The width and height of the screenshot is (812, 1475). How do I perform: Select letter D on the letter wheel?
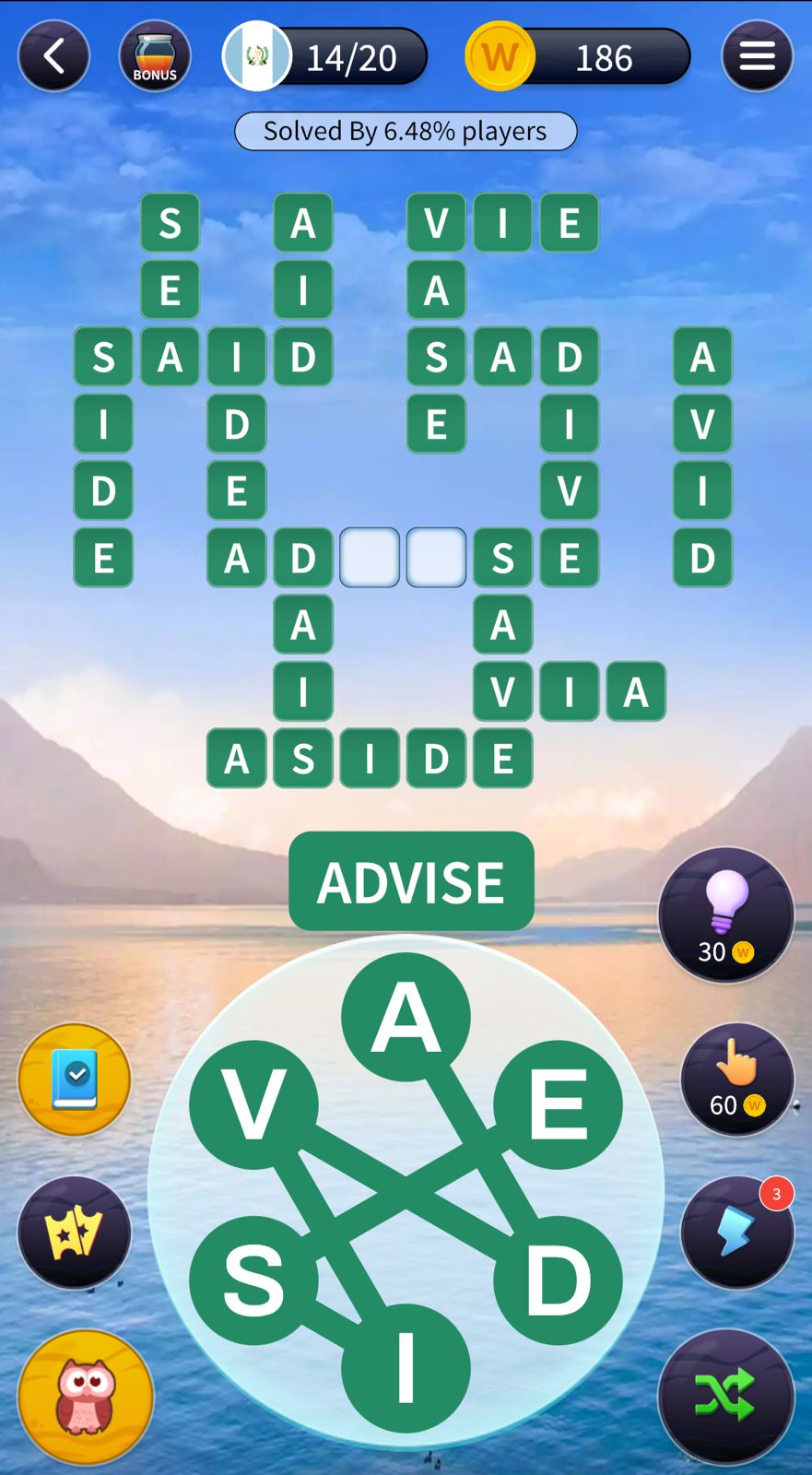558,1280
